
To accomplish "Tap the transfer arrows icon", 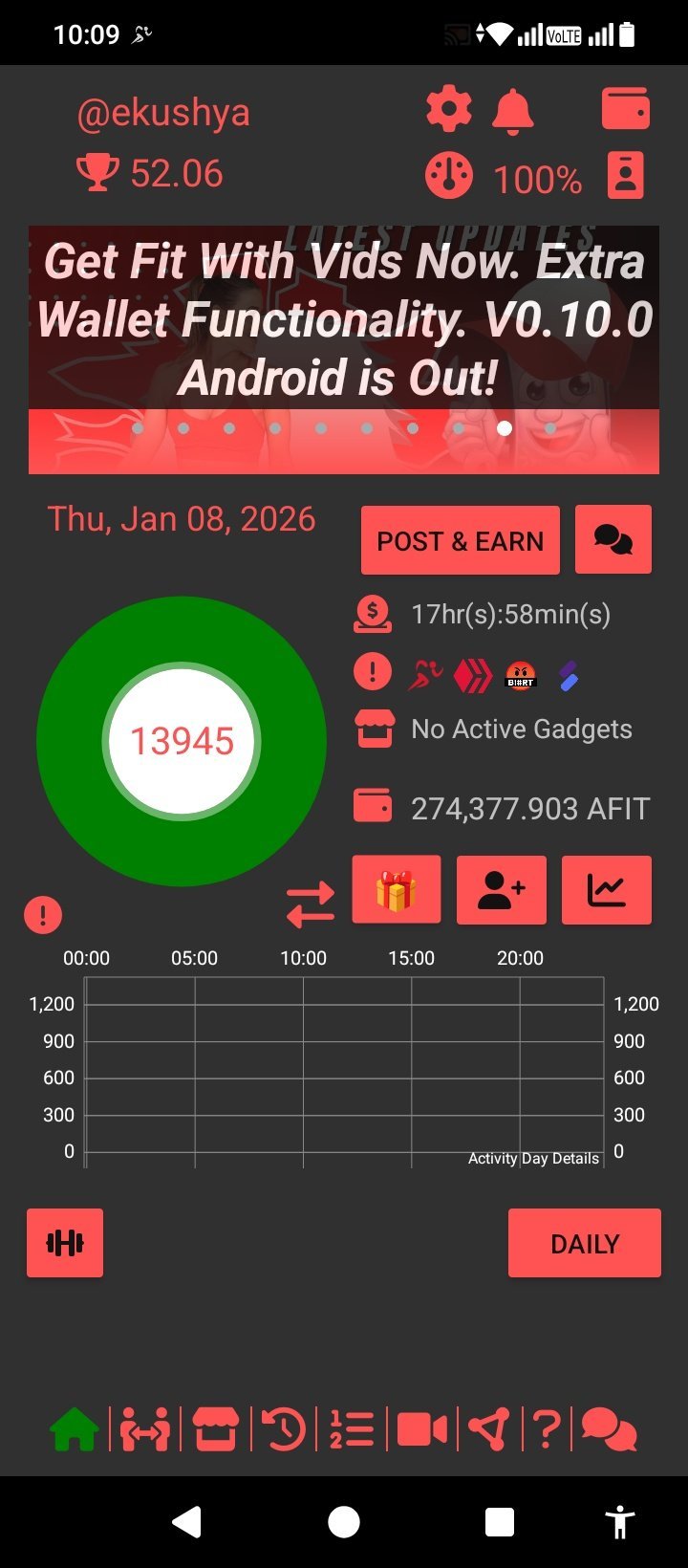I will (x=311, y=904).
